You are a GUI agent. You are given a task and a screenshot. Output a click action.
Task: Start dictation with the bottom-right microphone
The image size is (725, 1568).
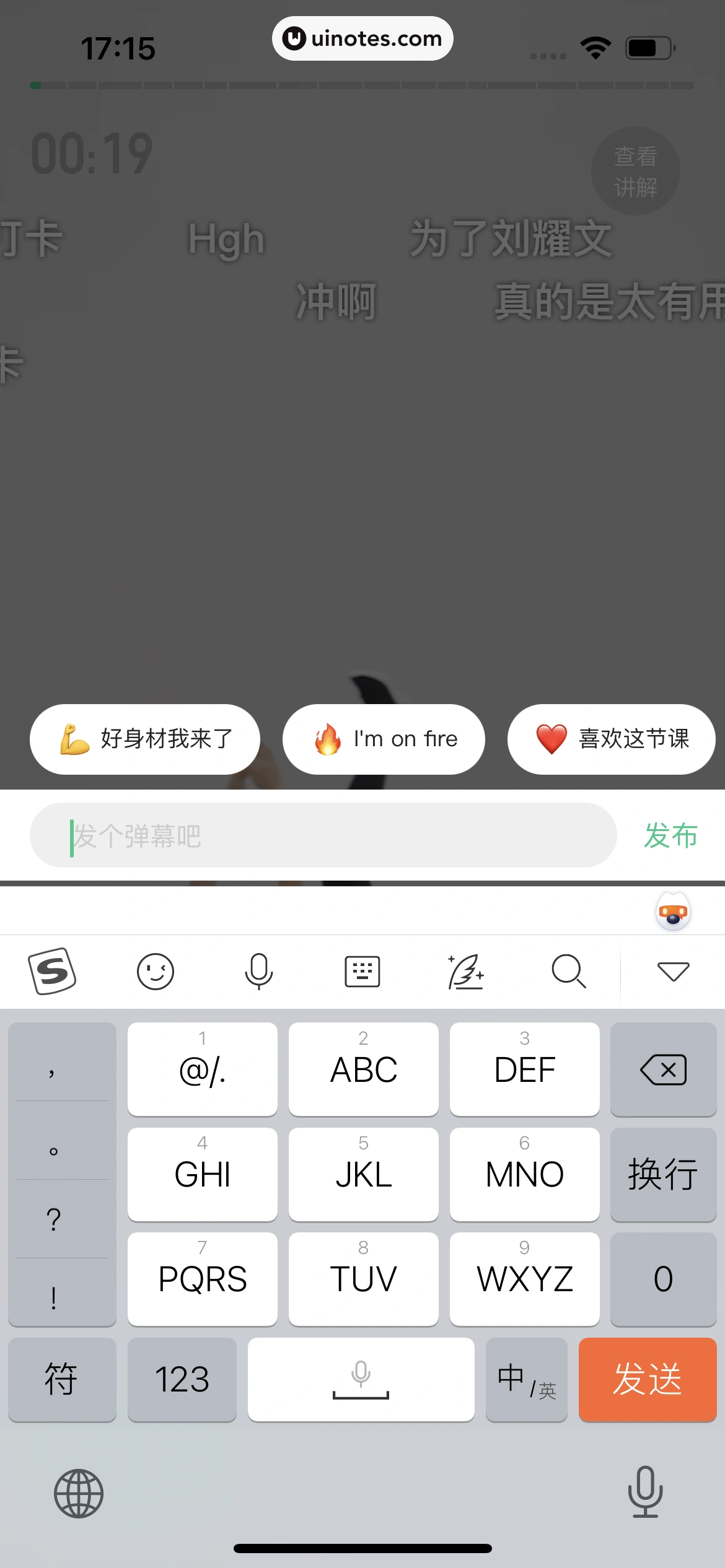point(646,1493)
